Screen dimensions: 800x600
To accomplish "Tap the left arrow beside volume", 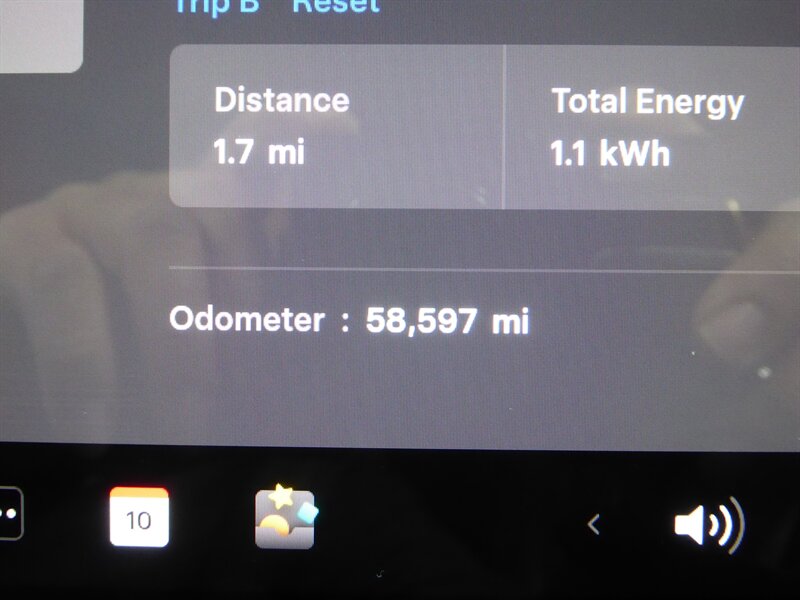I will [593, 523].
